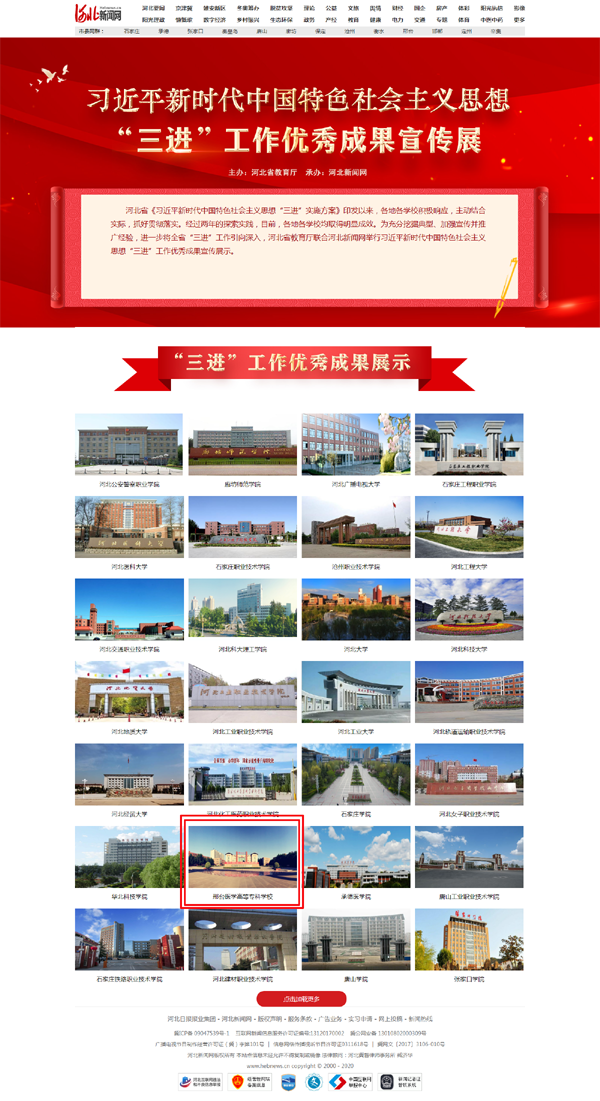View the 石家庄工程职业学院 tile
The image size is (600, 1101).
[468, 445]
